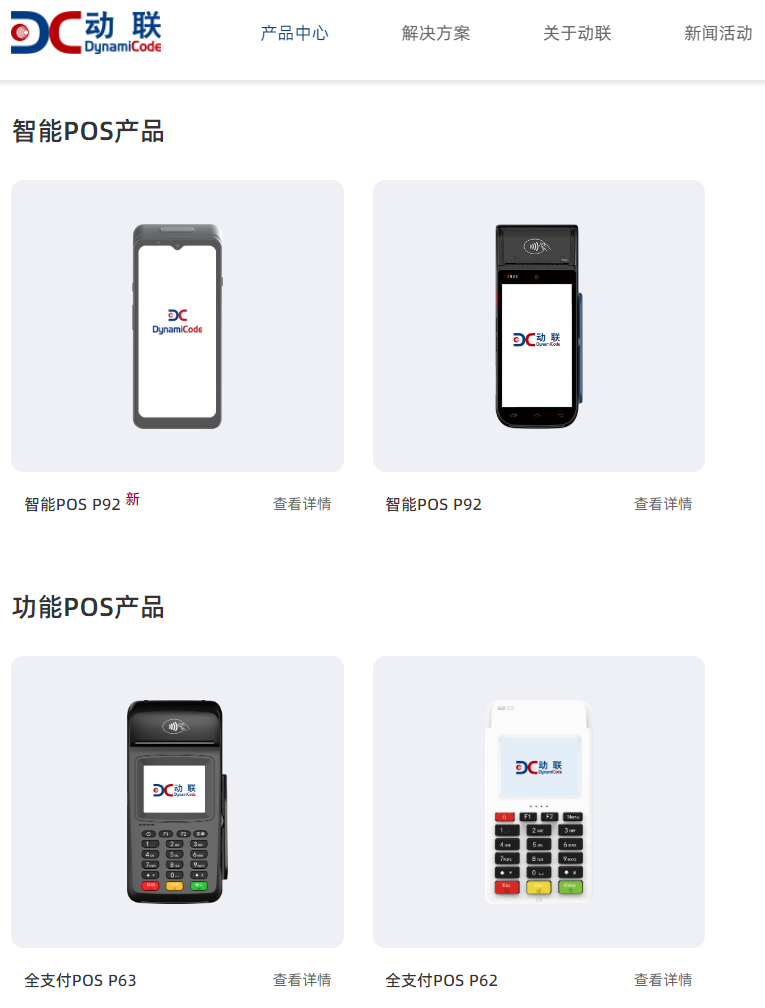Tap 查看详情 for the second 智能POS P92
The height and width of the screenshot is (1008, 765).
coord(662,504)
